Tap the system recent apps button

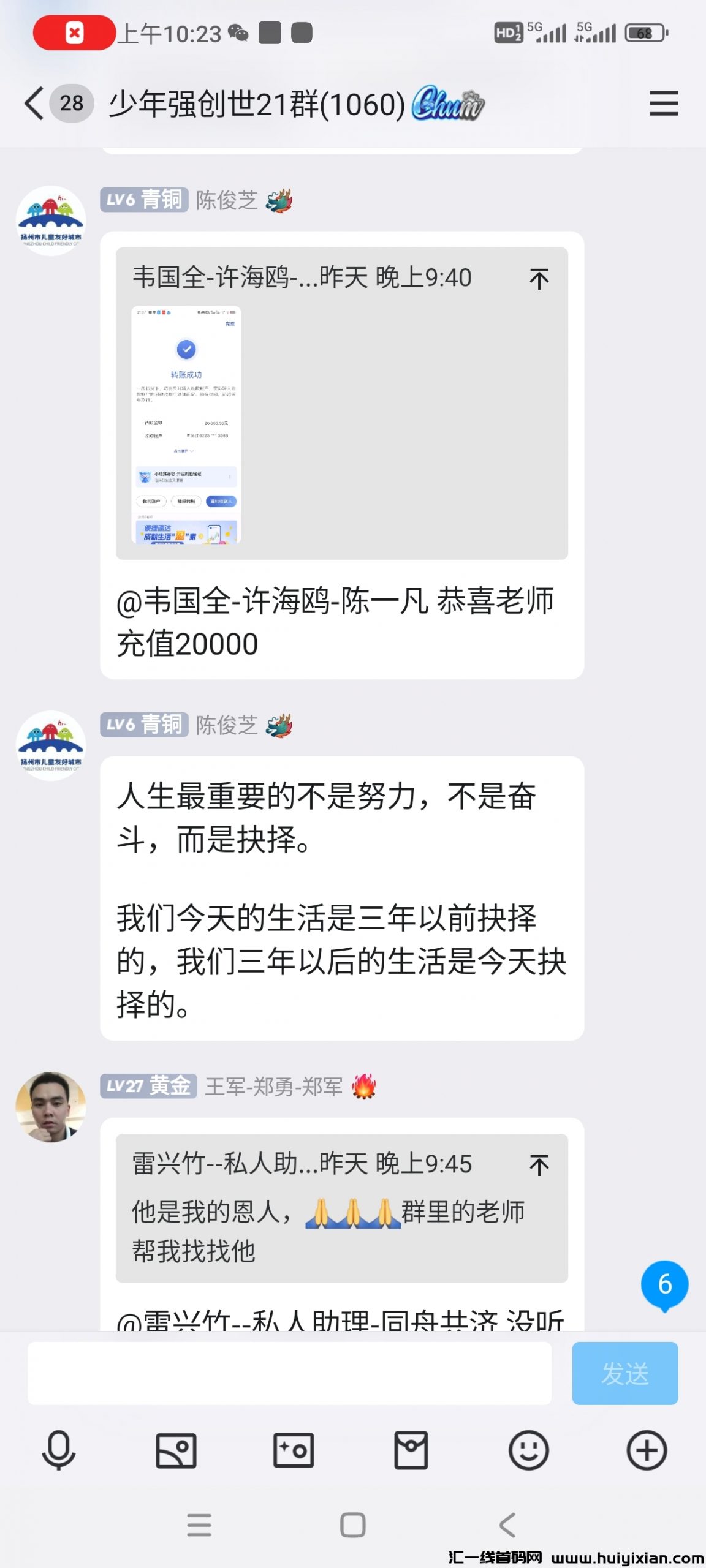[199, 1525]
